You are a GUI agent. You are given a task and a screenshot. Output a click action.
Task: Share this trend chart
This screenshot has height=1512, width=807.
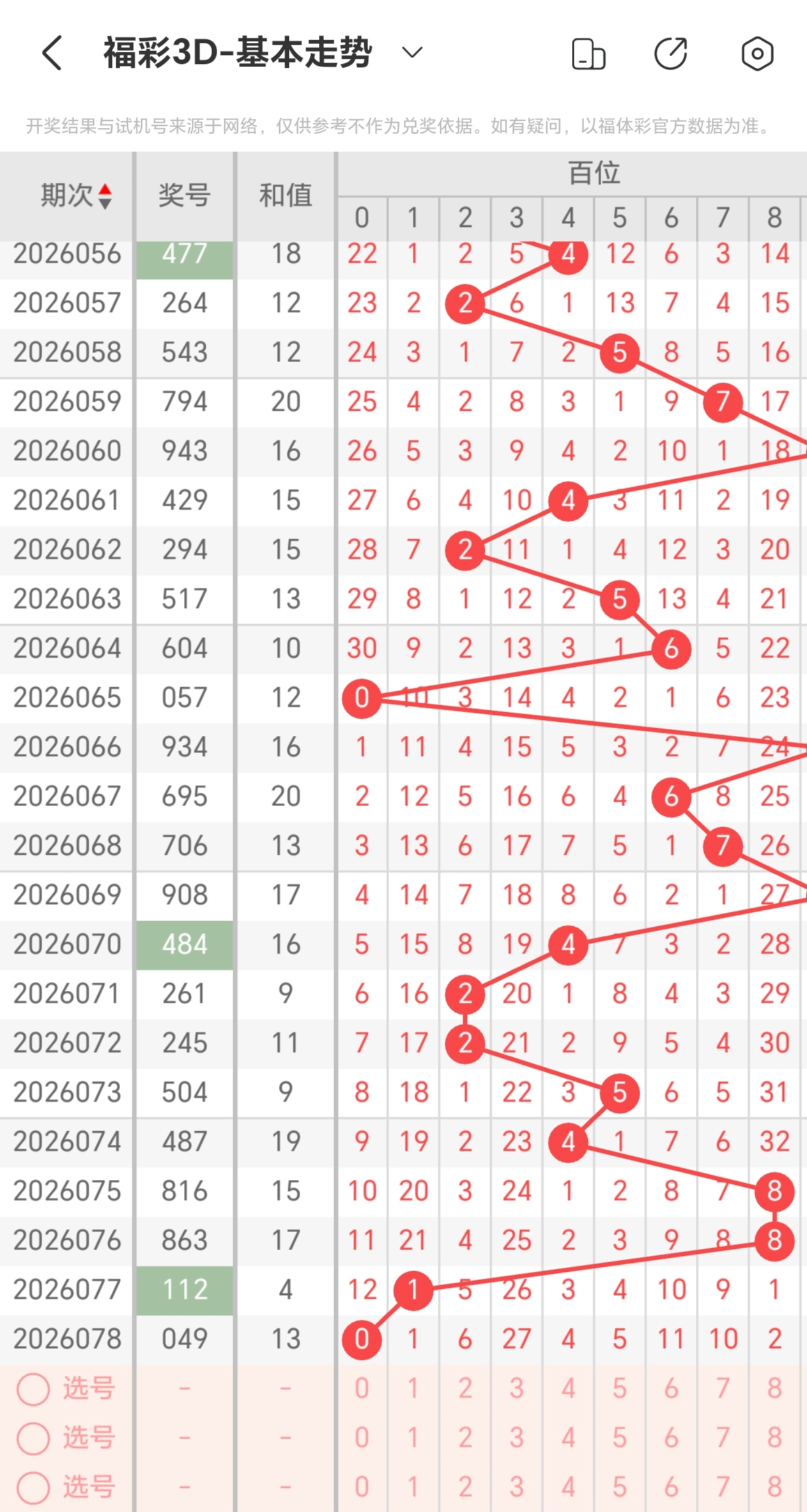(x=670, y=54)
